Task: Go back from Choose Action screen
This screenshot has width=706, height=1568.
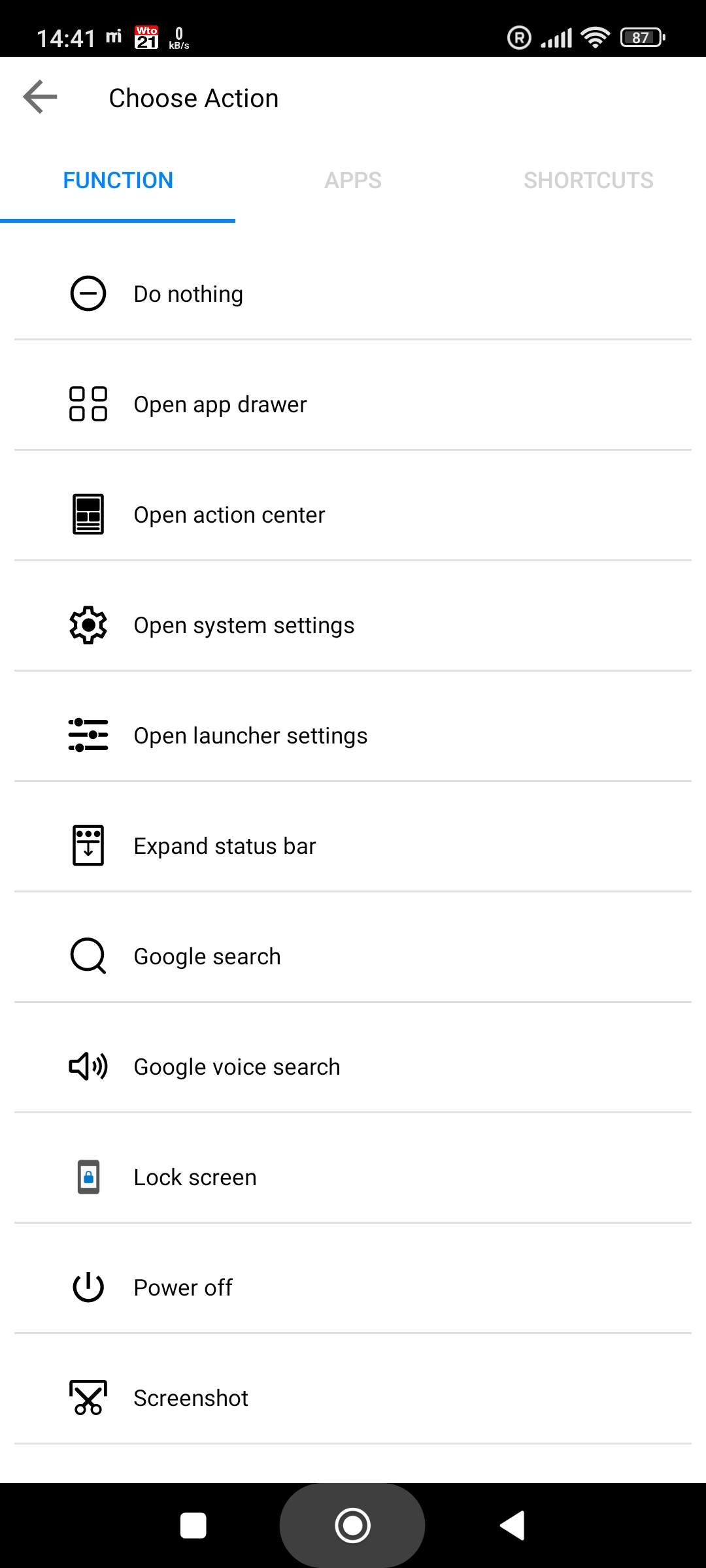Action: click(41, 98)
